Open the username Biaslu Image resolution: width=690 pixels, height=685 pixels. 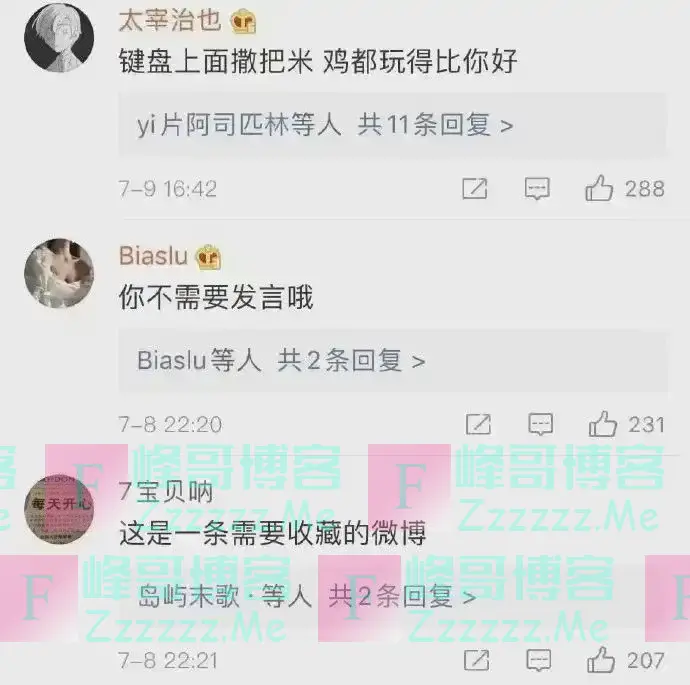pos(153,256)
